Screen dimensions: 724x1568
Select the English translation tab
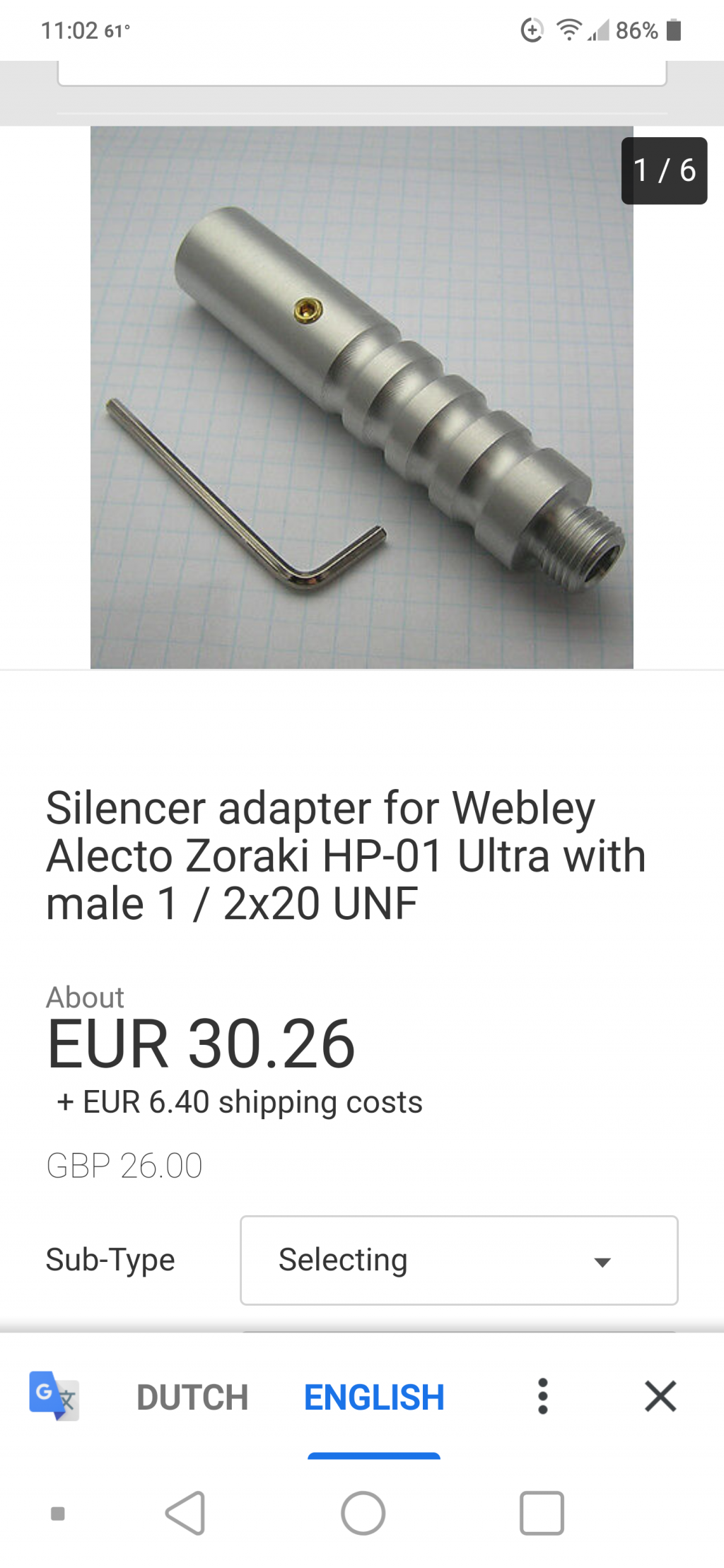374,1398
